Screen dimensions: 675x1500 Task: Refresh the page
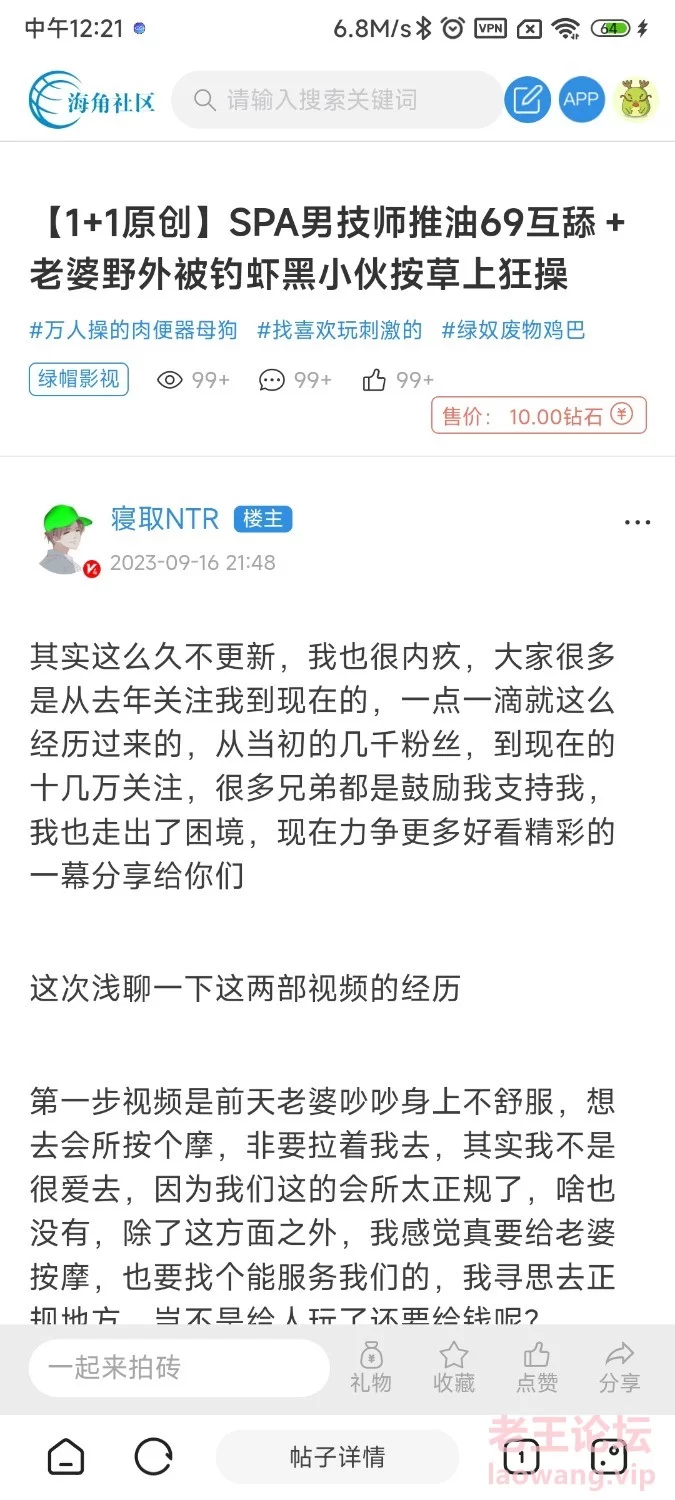[x=153, y=1457]
